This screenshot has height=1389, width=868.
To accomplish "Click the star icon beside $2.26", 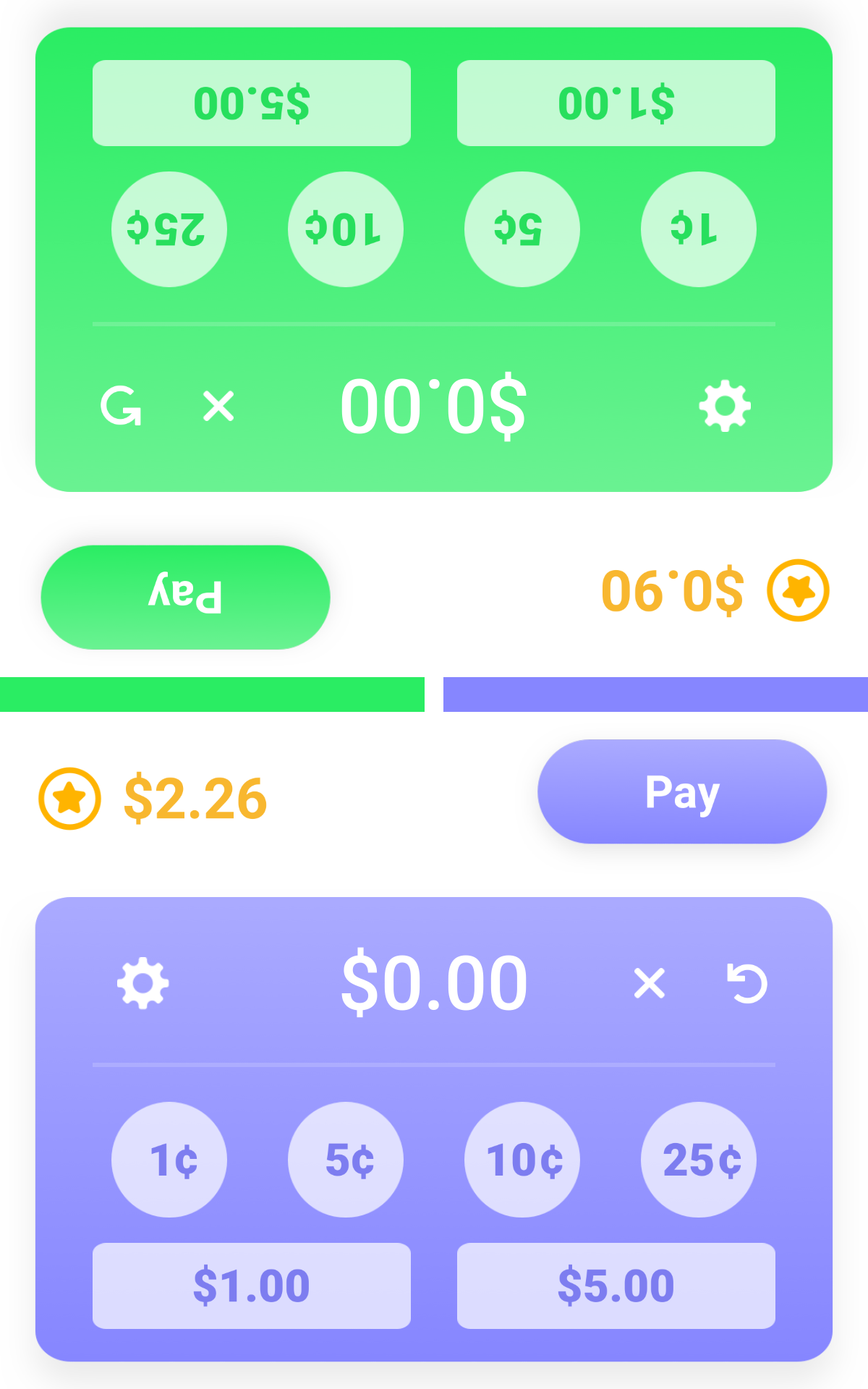I will pos(71,799).
